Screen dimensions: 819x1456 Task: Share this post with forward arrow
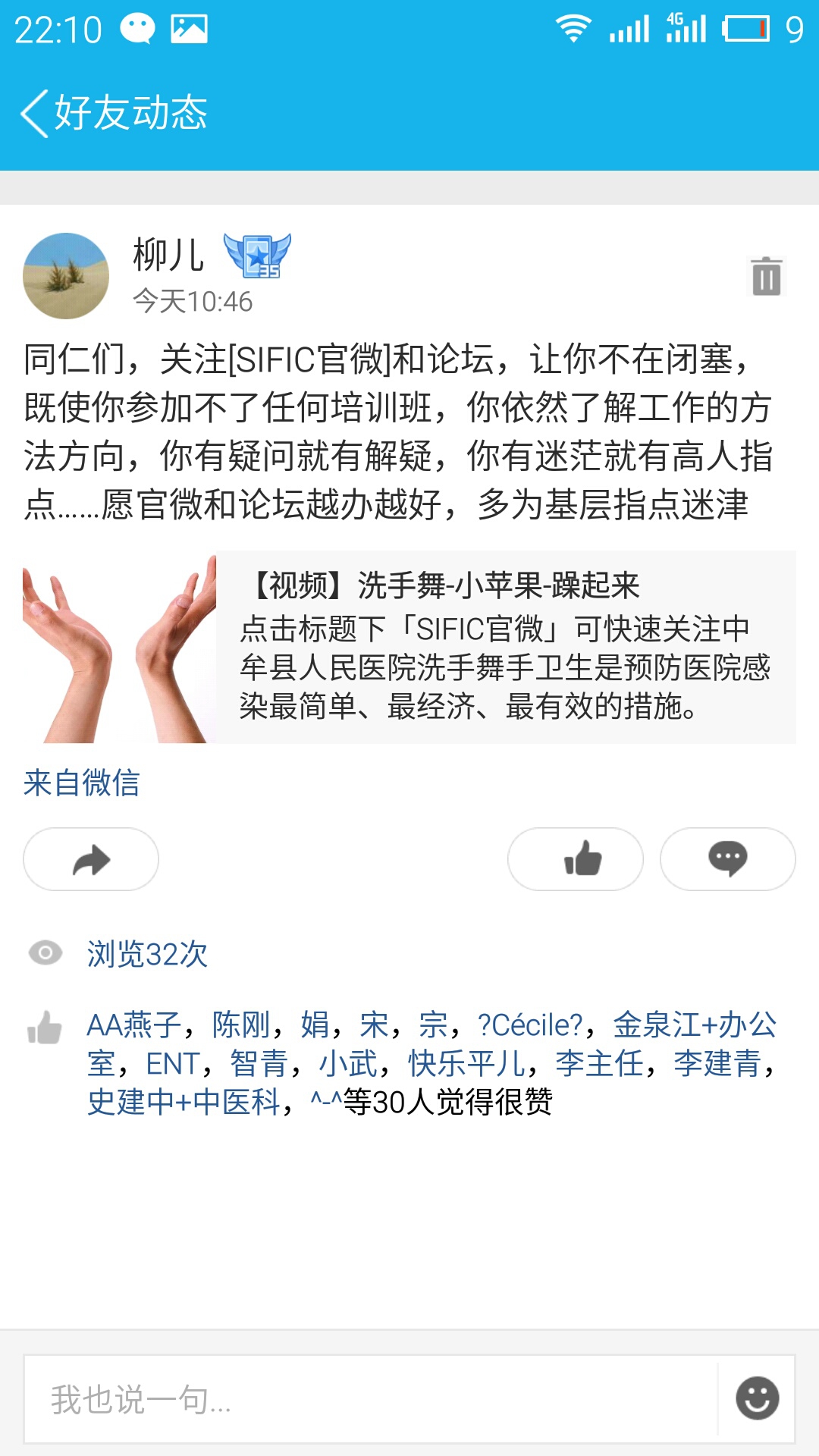point(91,859)
